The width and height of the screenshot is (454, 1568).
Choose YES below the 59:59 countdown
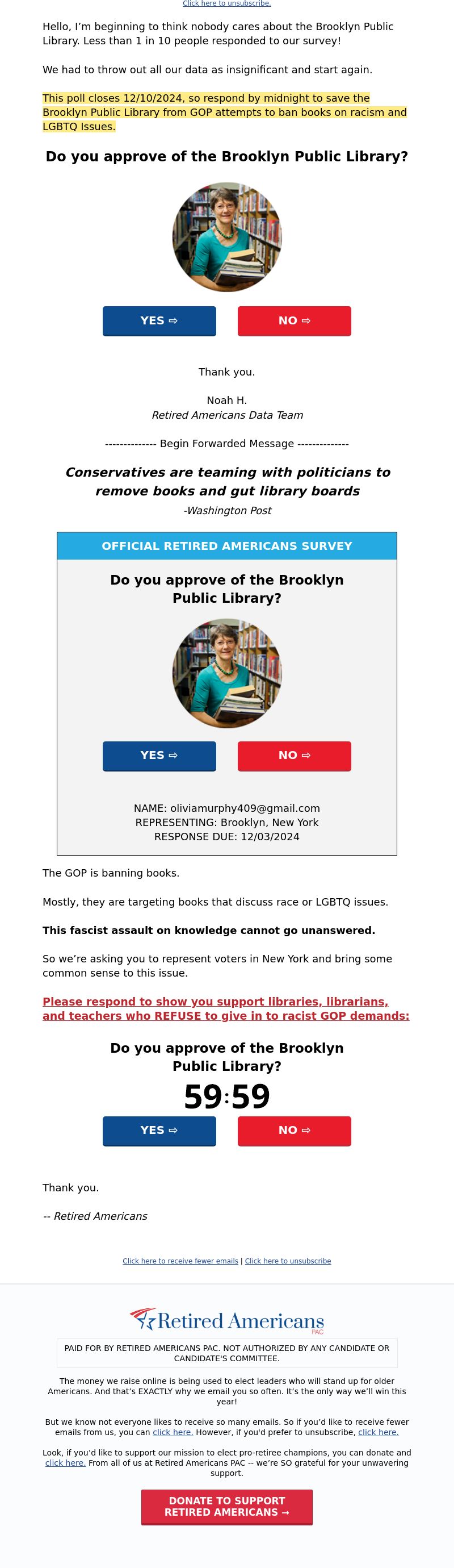(159, 1131)
